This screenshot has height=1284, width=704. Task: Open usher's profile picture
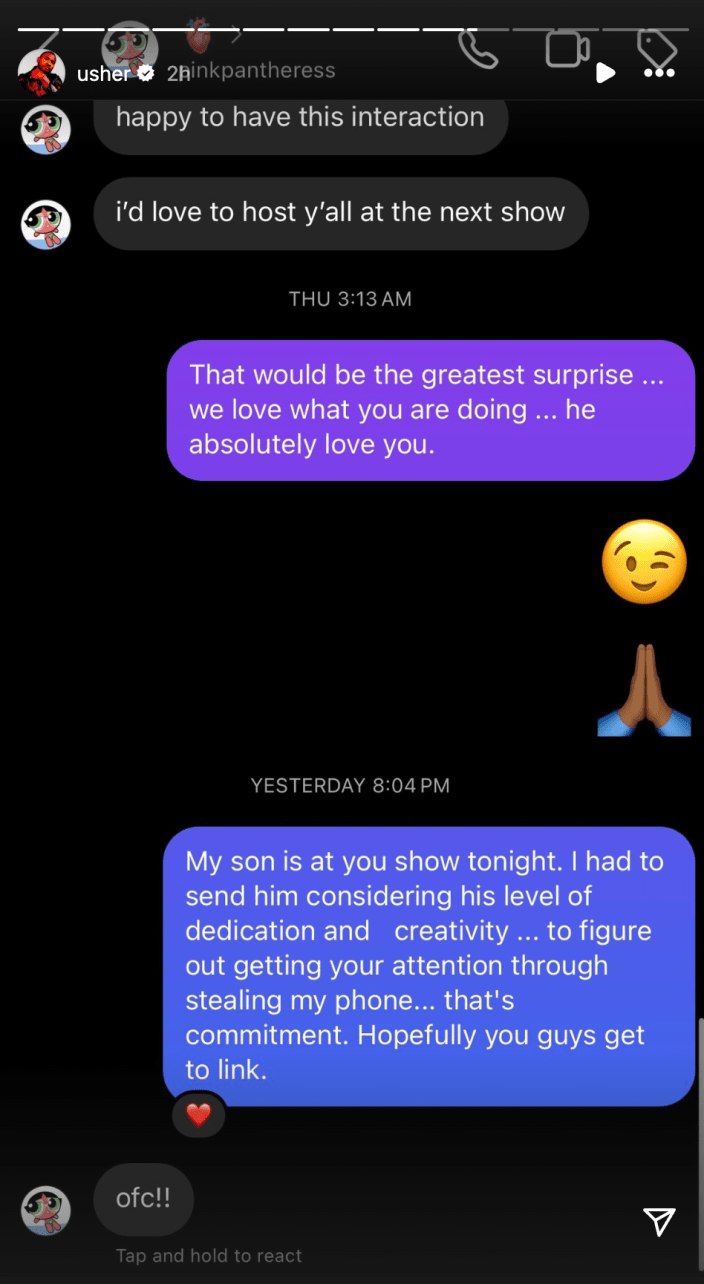click(41, 72)
